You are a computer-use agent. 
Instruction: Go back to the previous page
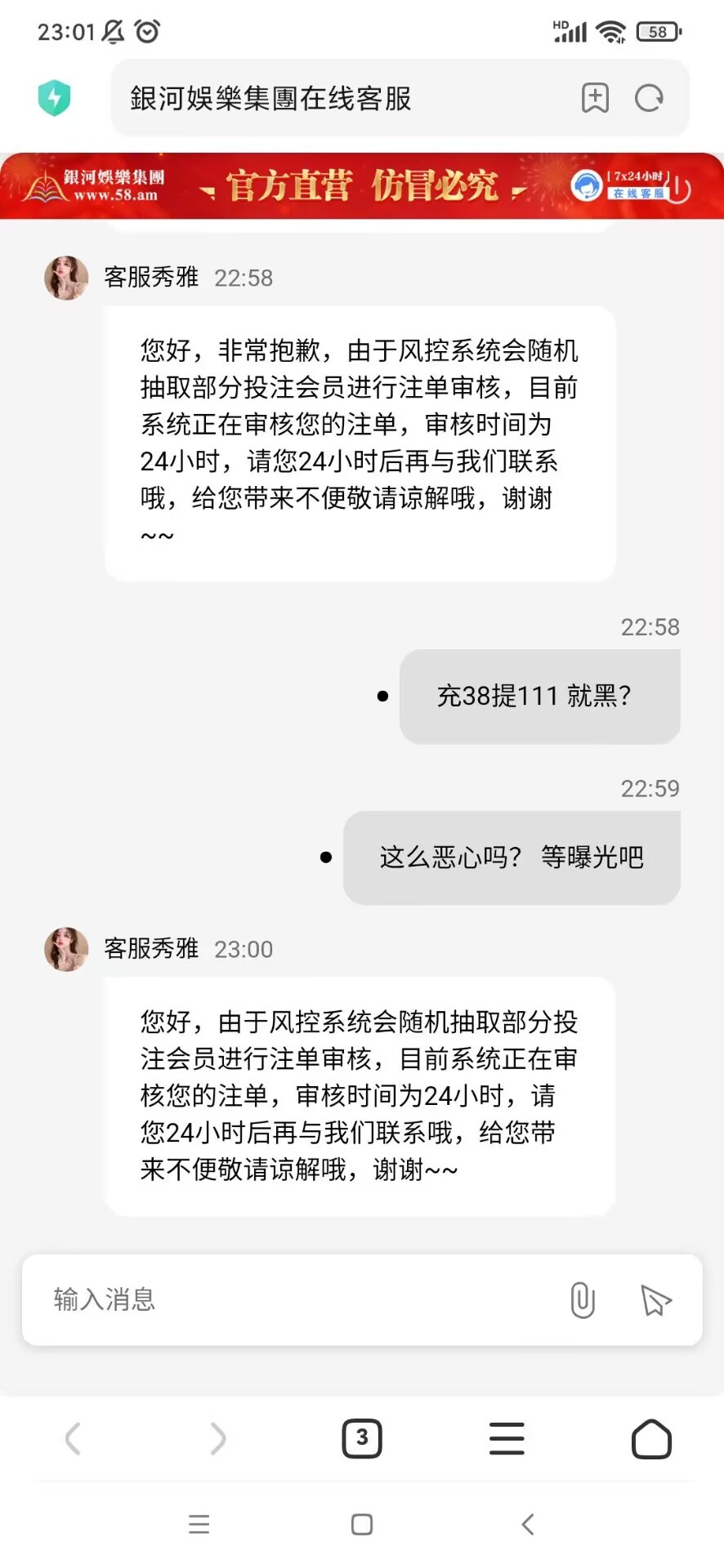point(73,1438)
